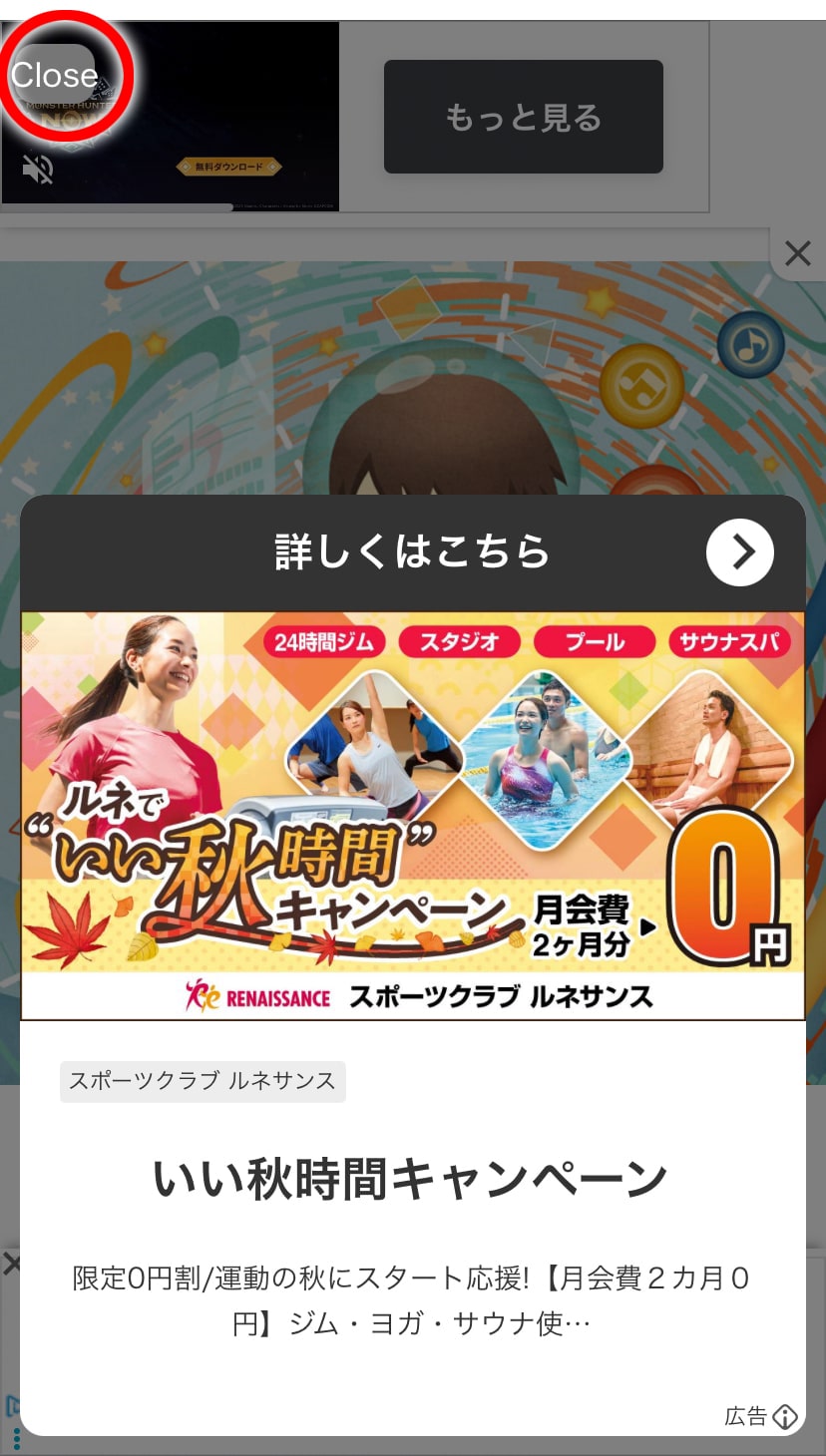Dismiss the overlay with the X tab
Viewport: 826px width, 1456px height.
pyautogui.click(x=797, y=254)
